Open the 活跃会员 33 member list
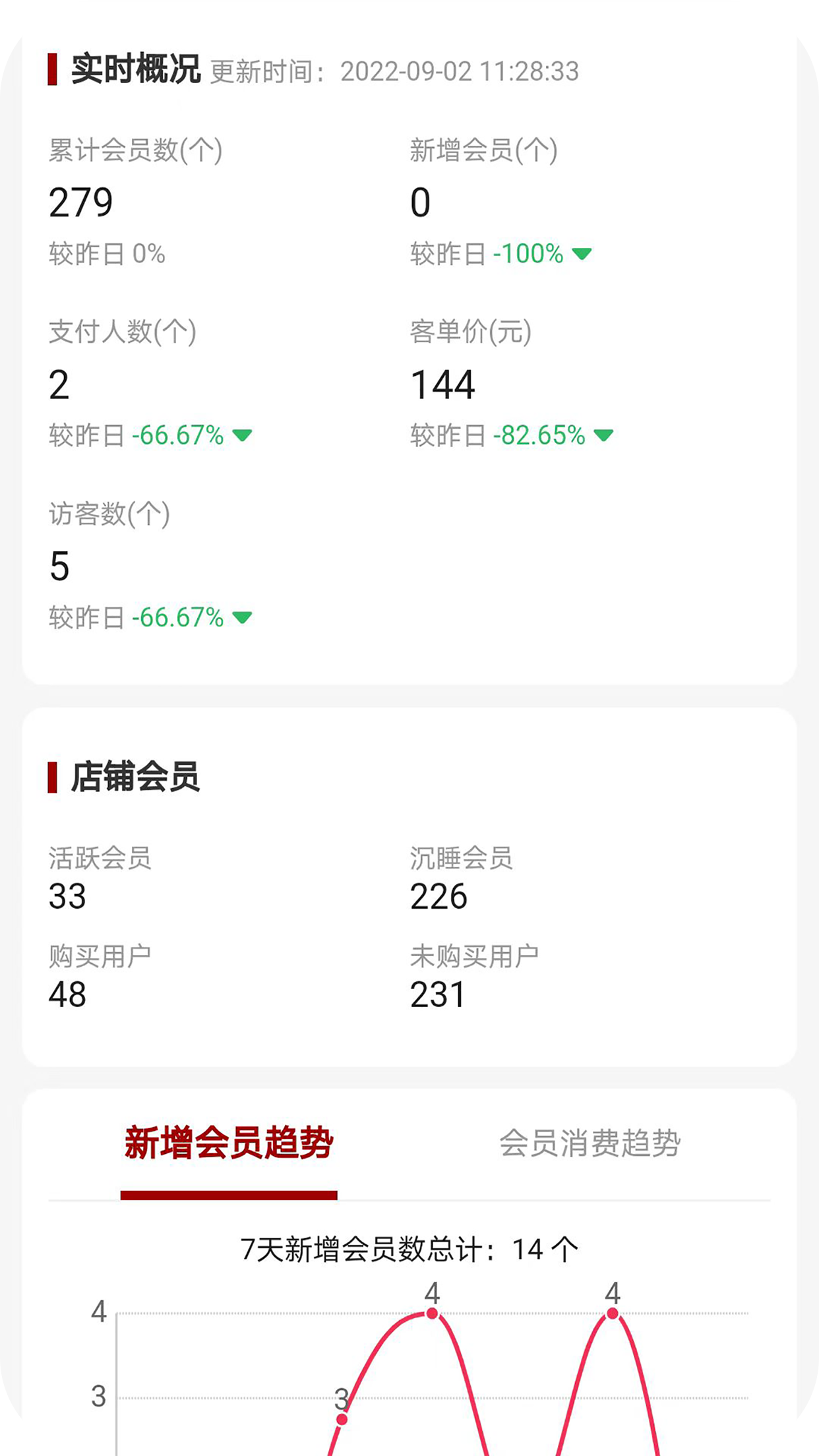The image size is (819, 1456). [67, 897]
